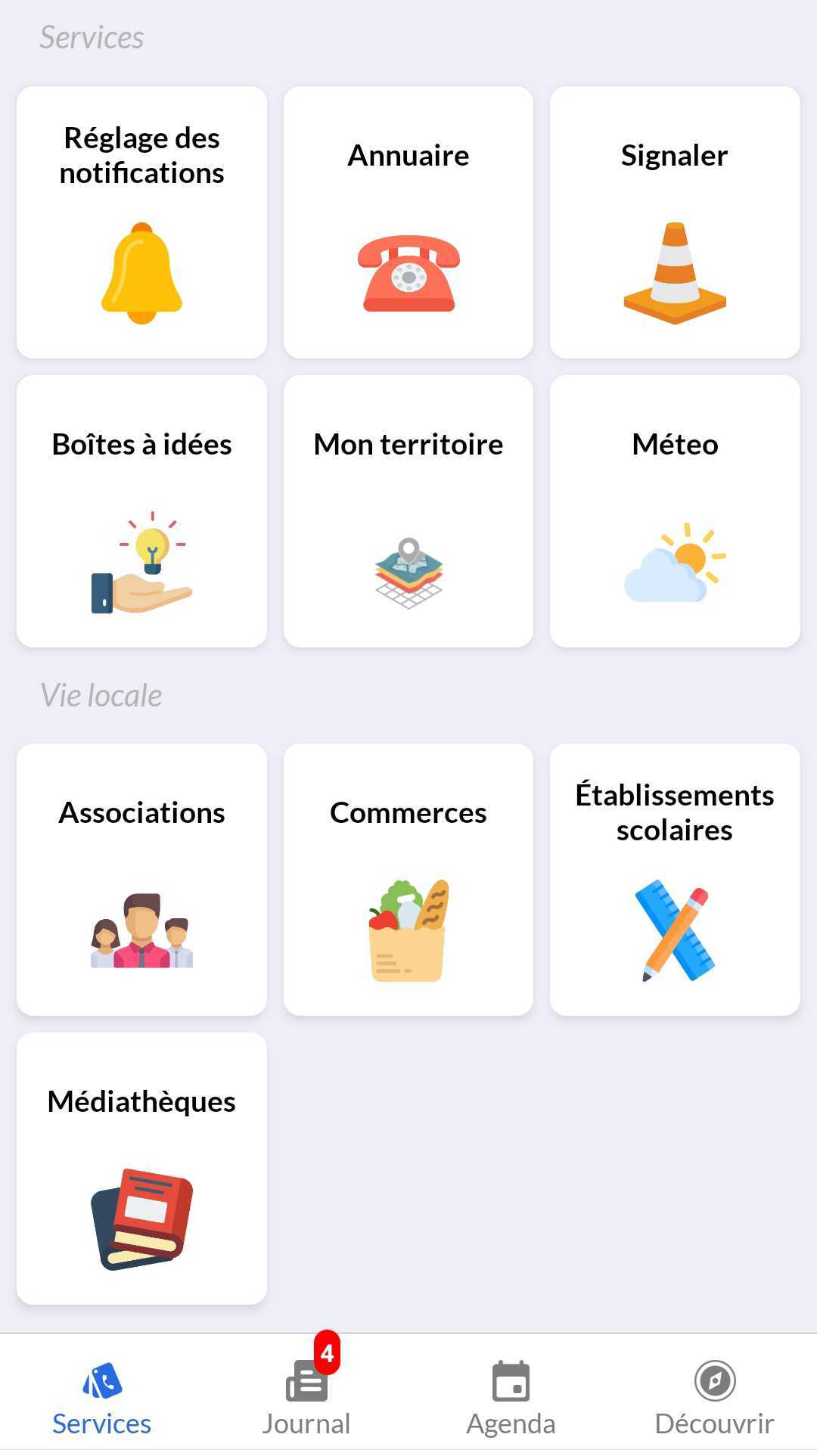Go to the Agenda tab
Screen dimensions: 817x1456
(x=511, y=1398)
